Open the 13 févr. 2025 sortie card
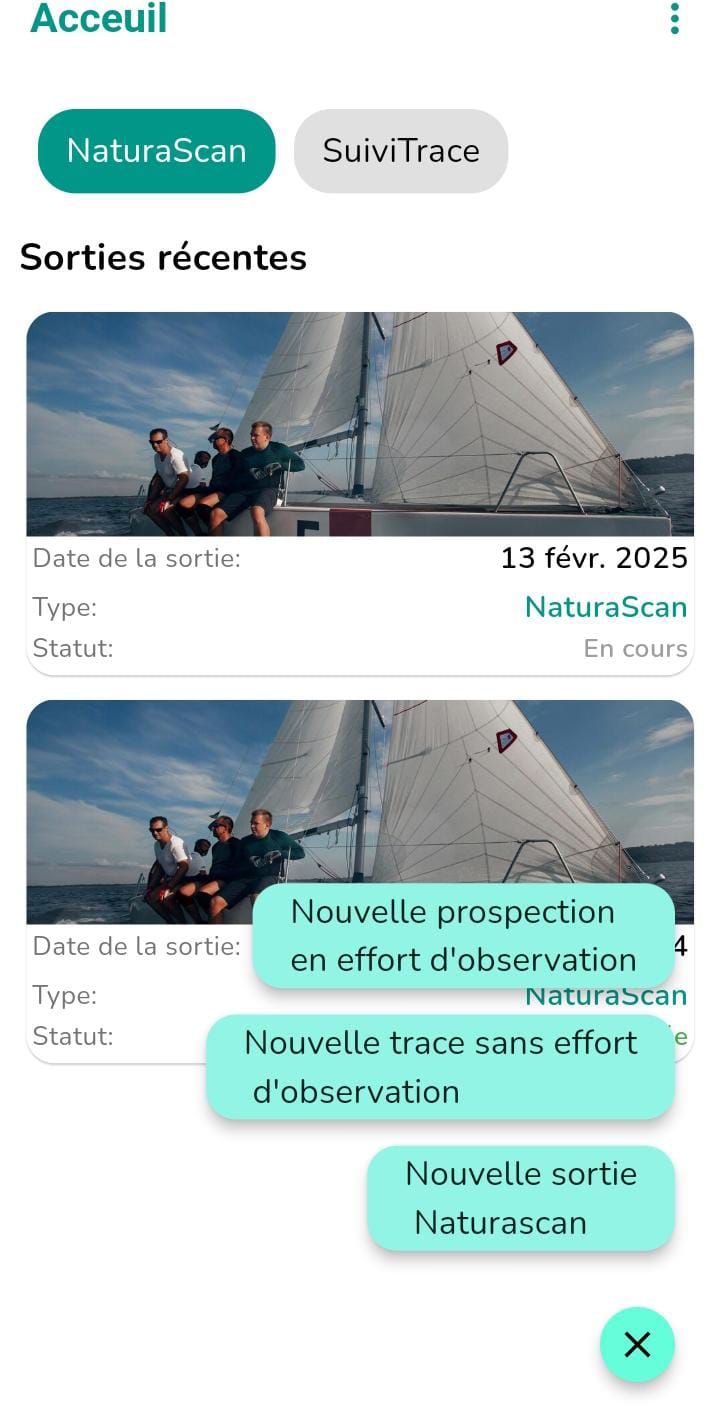 point(360,493)
